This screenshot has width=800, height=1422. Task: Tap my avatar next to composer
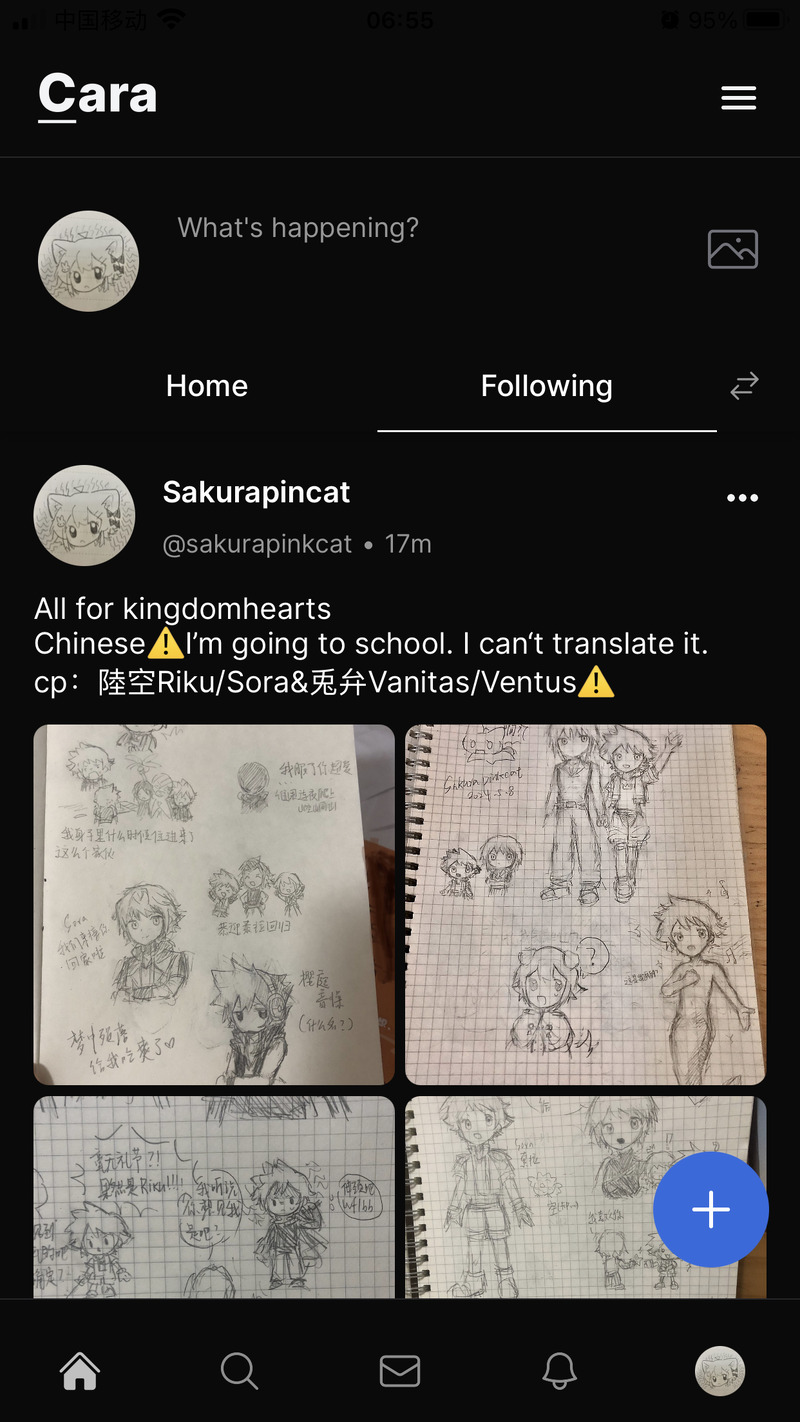click(x=88, y=261)
